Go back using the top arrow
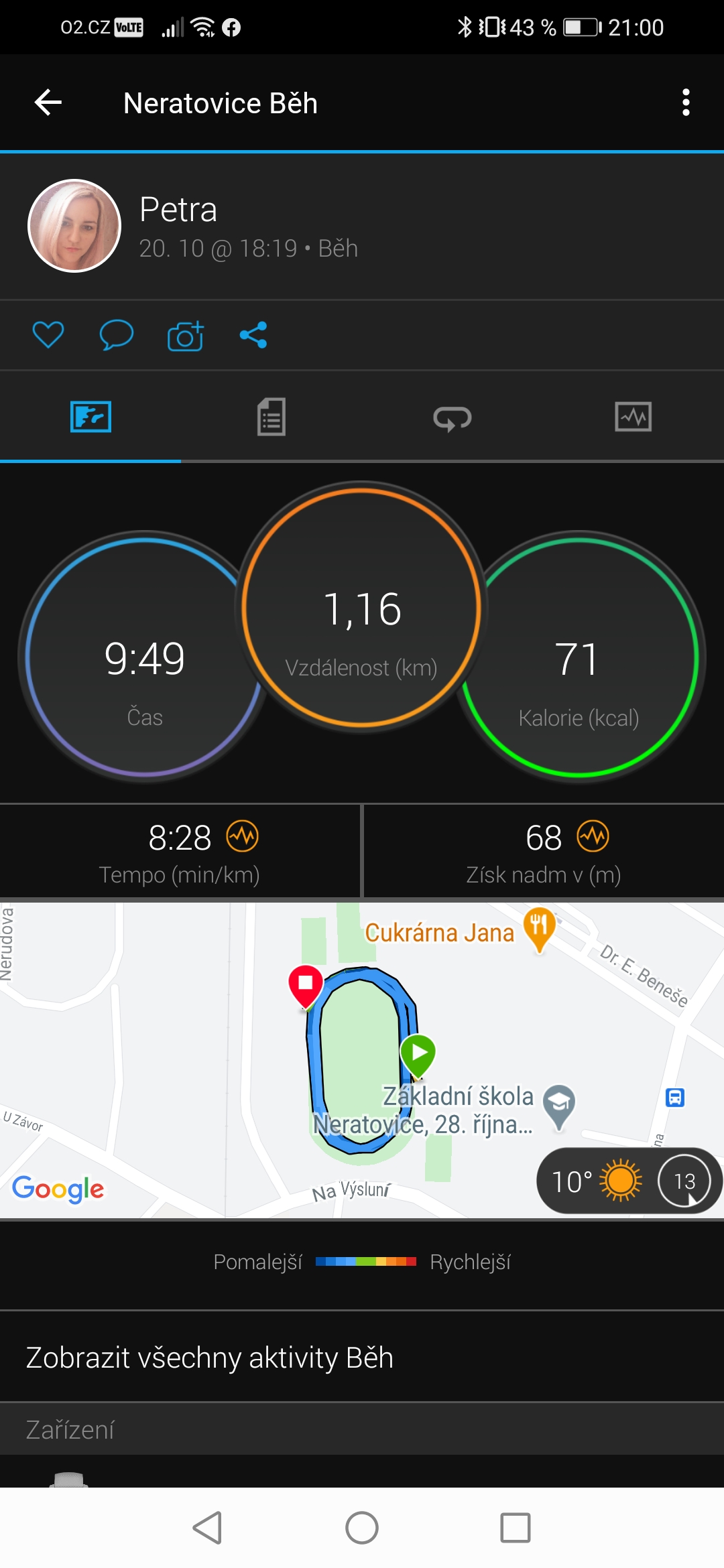 [48, 103]
